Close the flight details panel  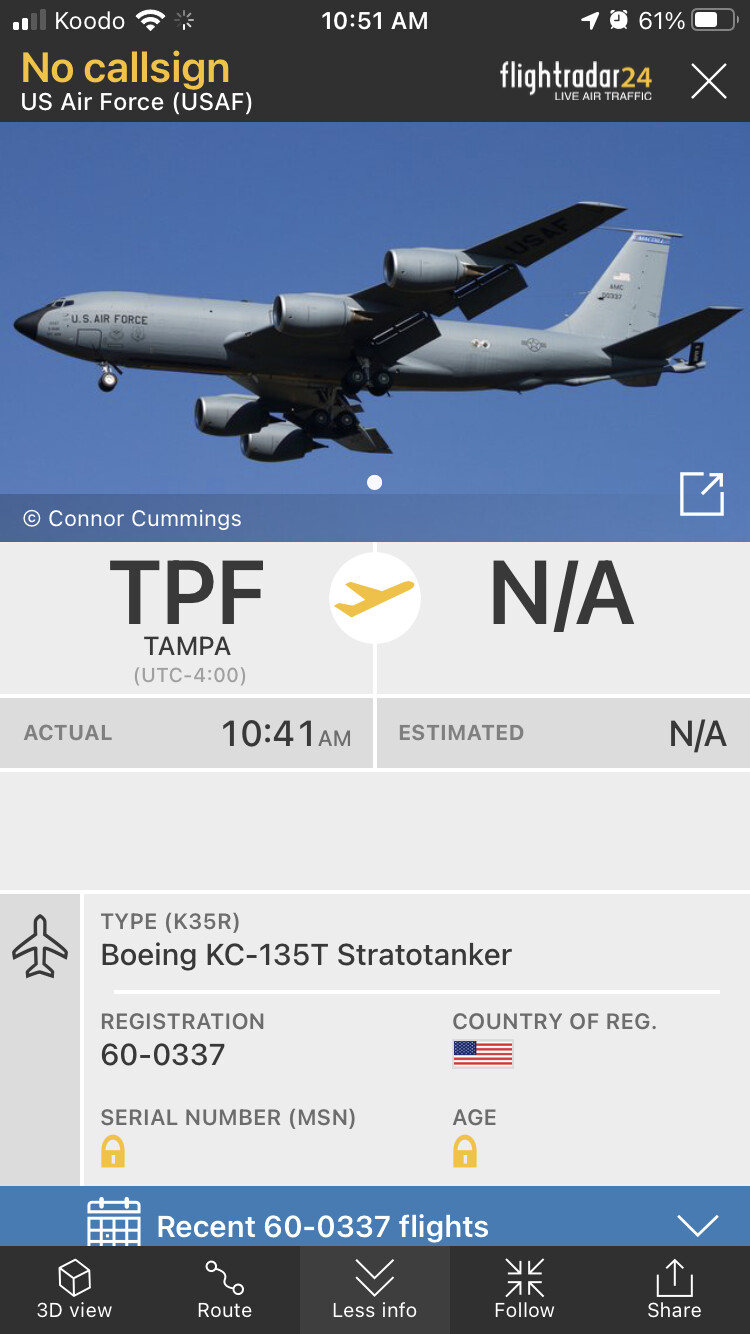point(708,81)
